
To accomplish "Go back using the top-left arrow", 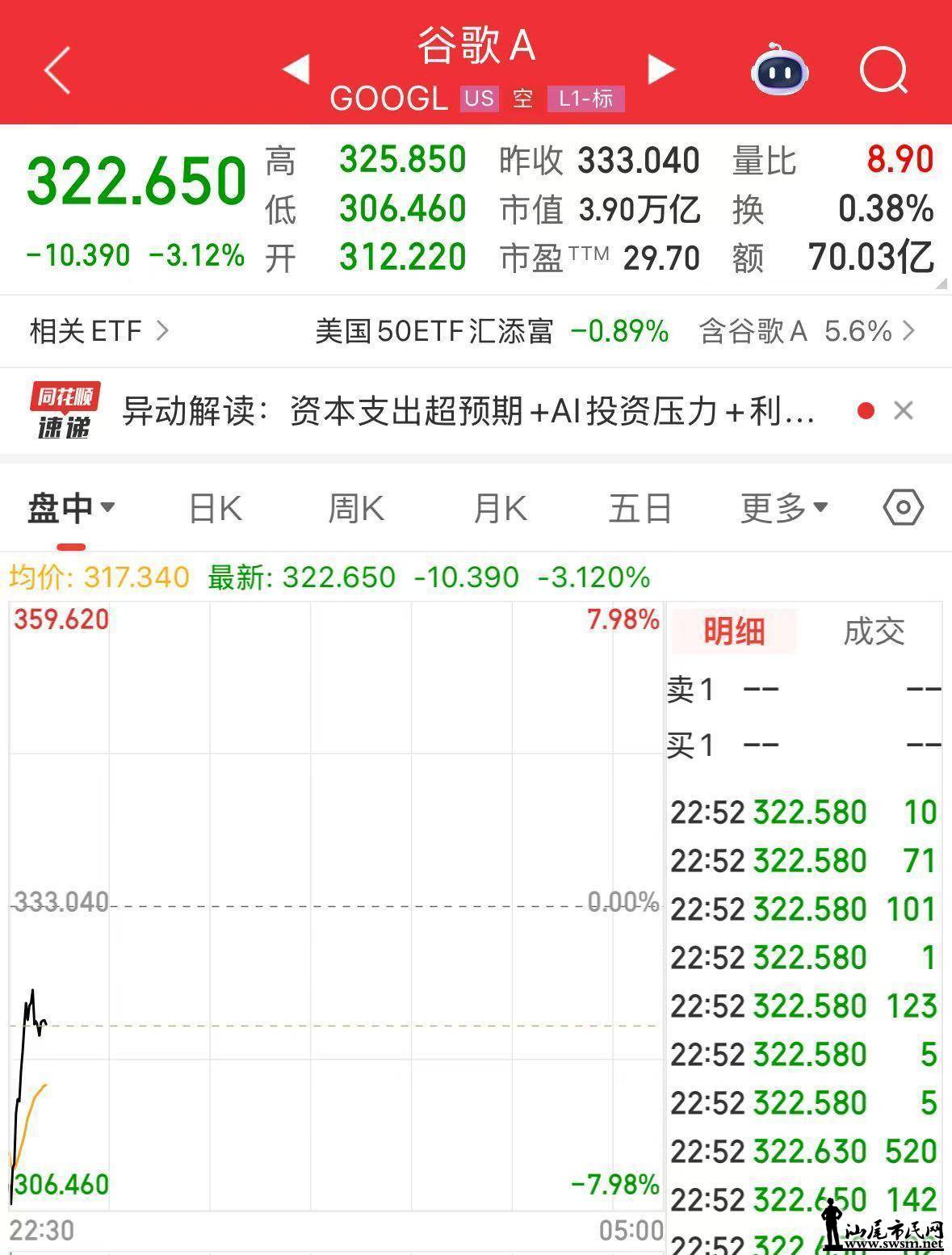I will click(57, 70).
